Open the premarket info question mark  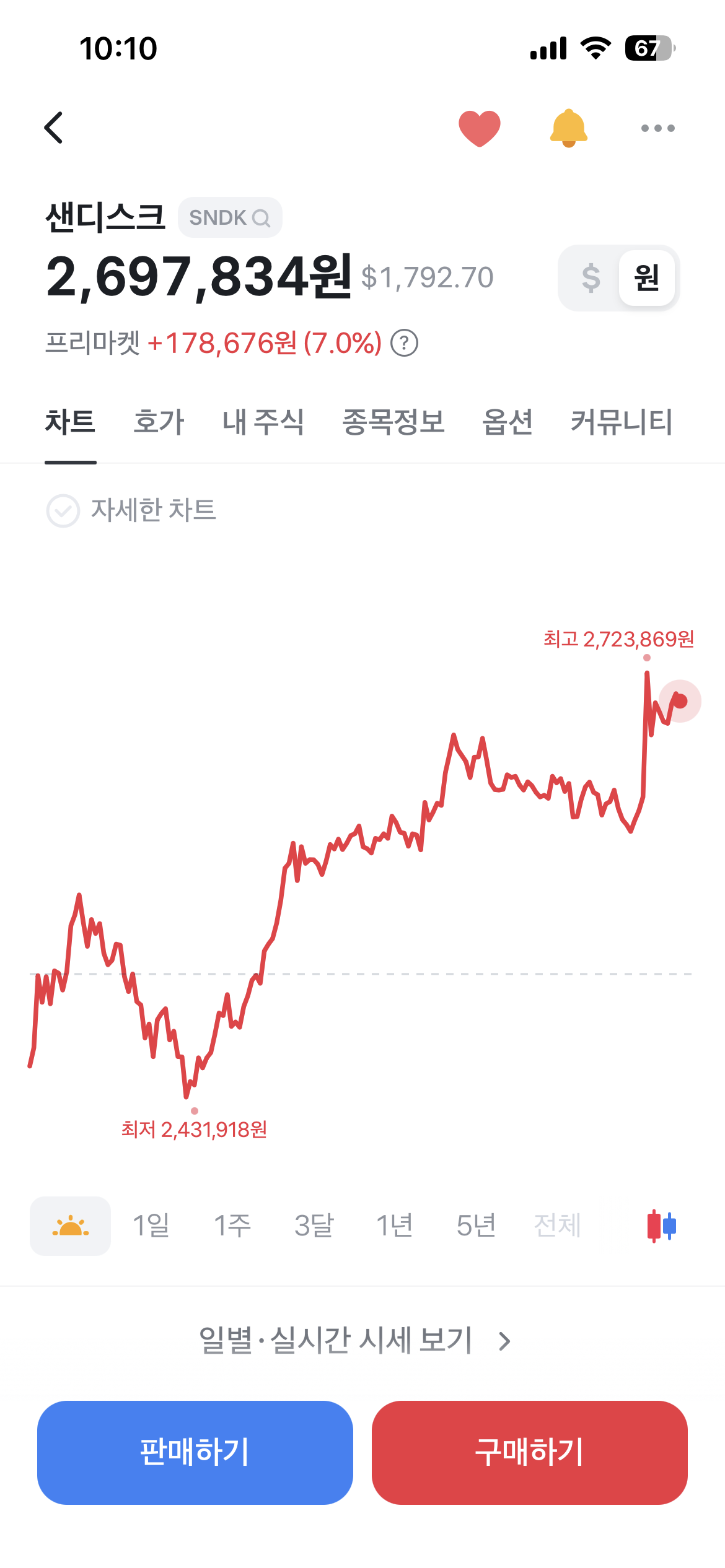405,342
